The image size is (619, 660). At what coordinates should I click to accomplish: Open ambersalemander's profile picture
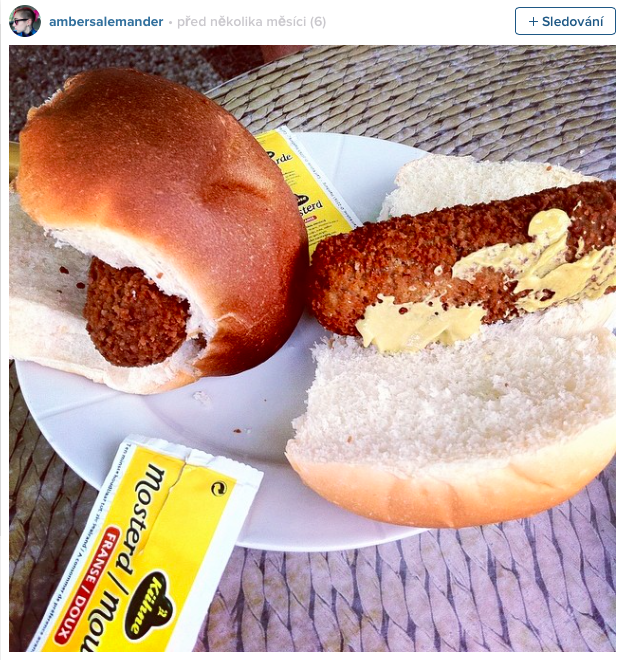click(x=25, y=21)
